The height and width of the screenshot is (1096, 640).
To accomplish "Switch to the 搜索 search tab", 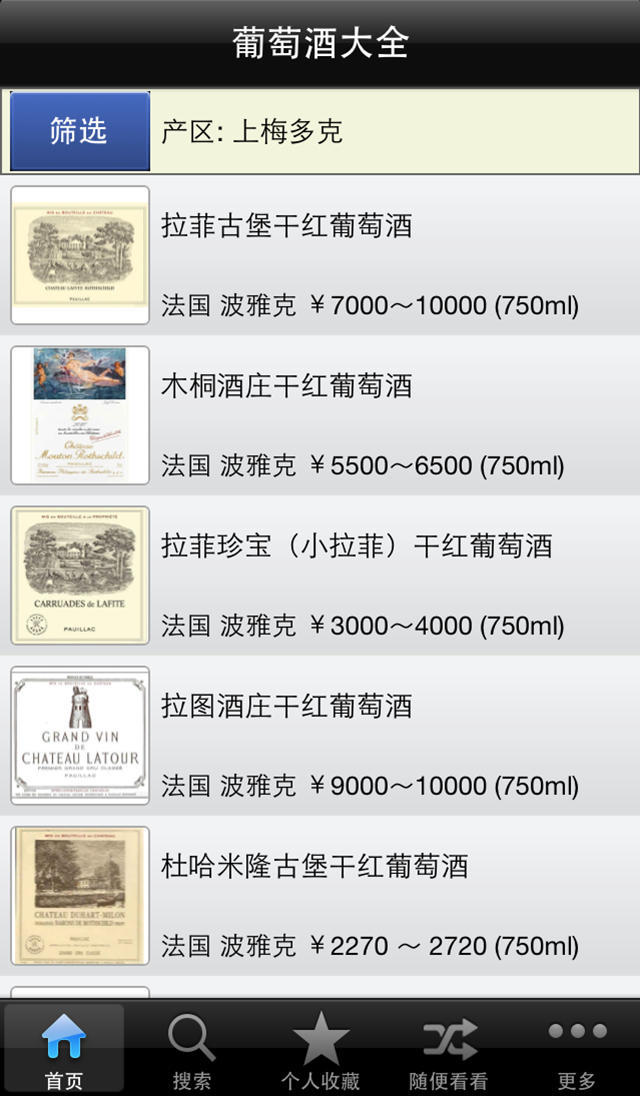I will click(192, 1050).
